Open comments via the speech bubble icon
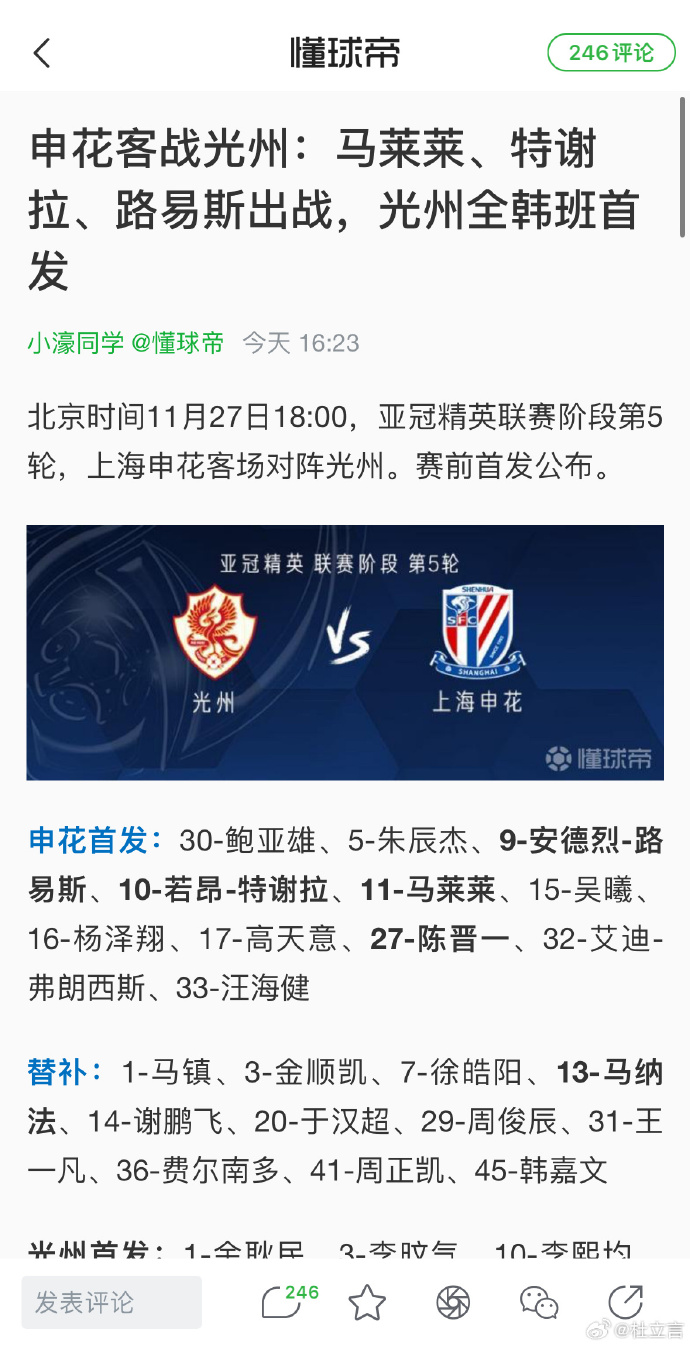Viewport: 690px width, 1346px height. (280, 1302)
